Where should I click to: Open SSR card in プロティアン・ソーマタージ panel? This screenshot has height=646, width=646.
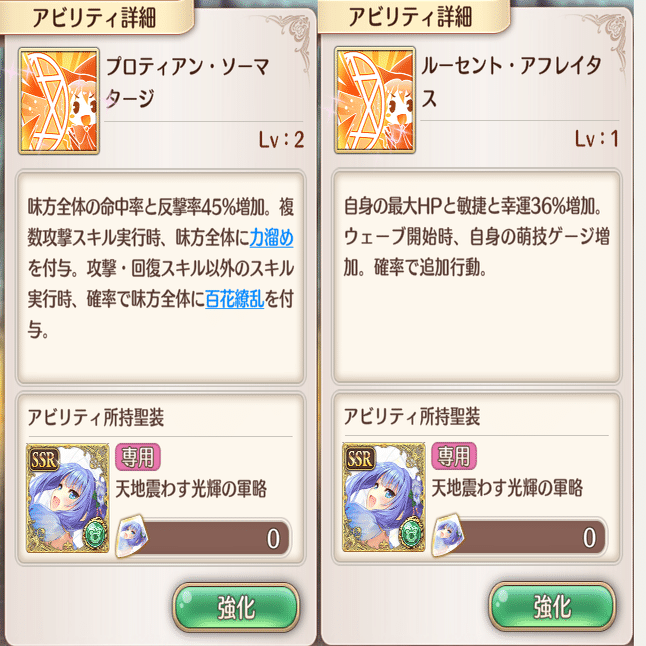(66, 496)
